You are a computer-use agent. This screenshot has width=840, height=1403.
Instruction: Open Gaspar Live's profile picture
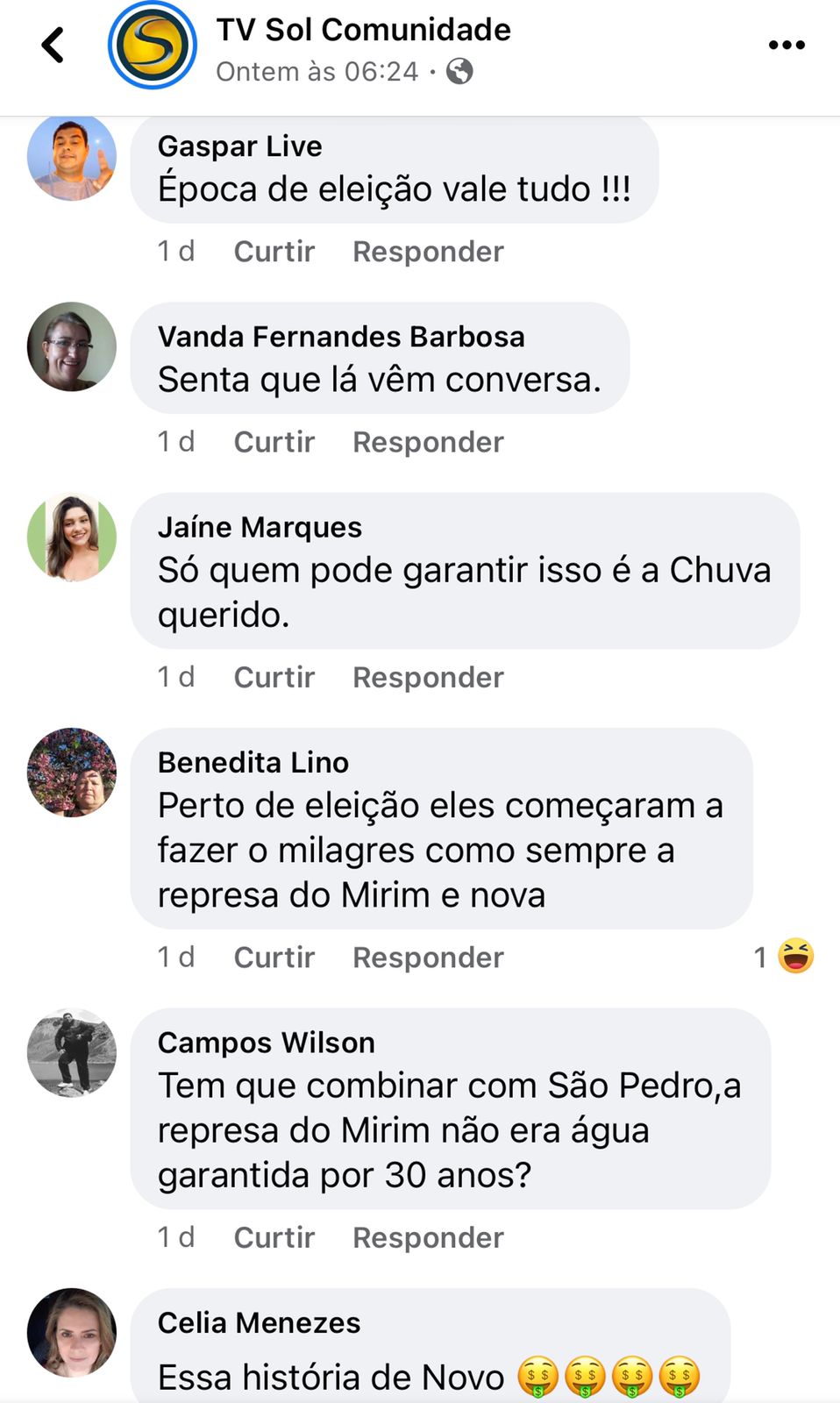72,158
